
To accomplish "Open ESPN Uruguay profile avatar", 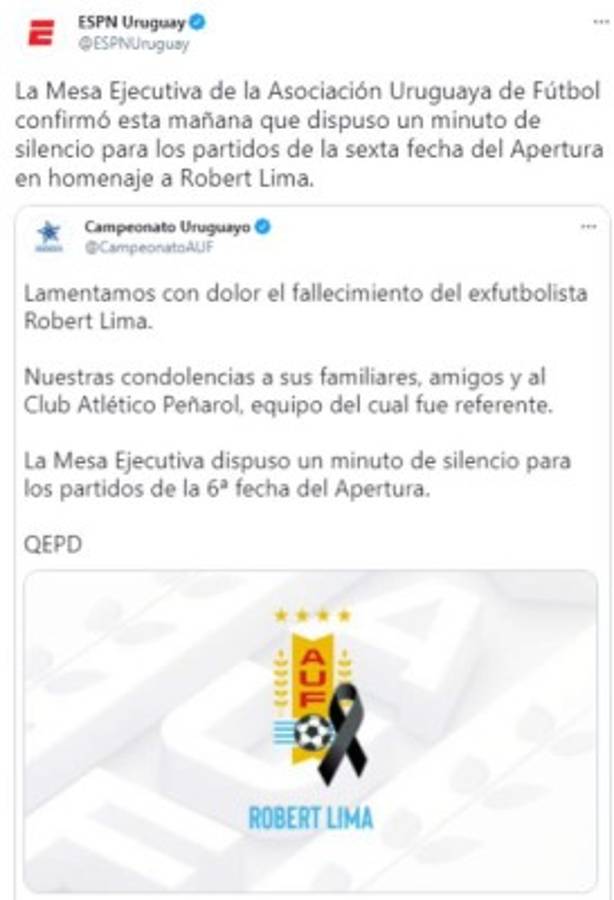I will point(41,33).
